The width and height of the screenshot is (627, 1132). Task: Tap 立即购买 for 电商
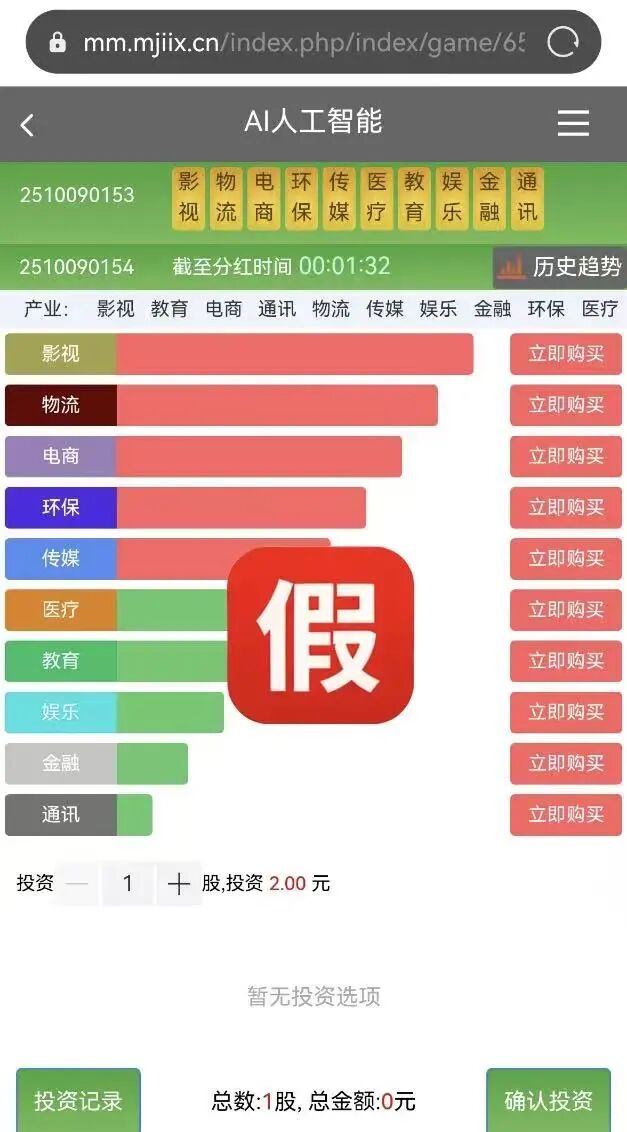point(566,456)
